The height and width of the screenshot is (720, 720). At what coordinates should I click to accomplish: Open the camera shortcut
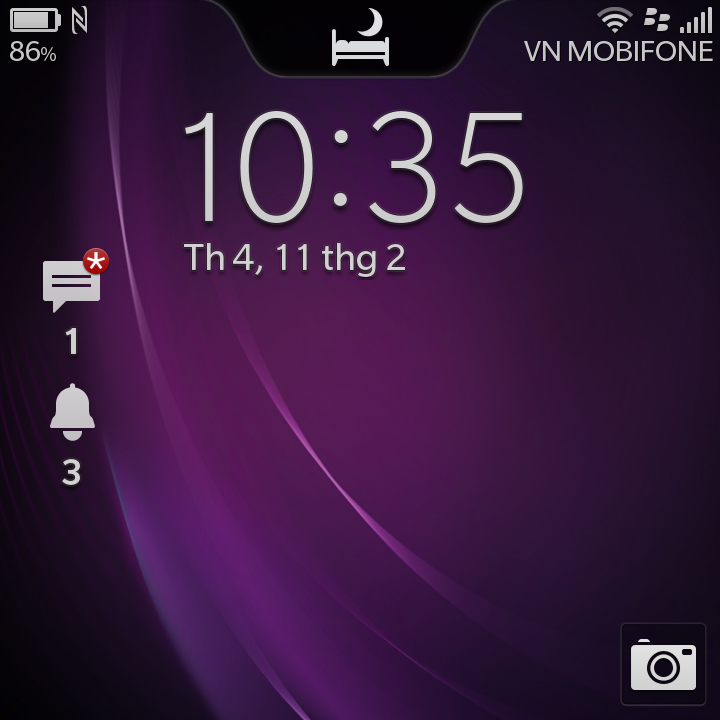663,664
